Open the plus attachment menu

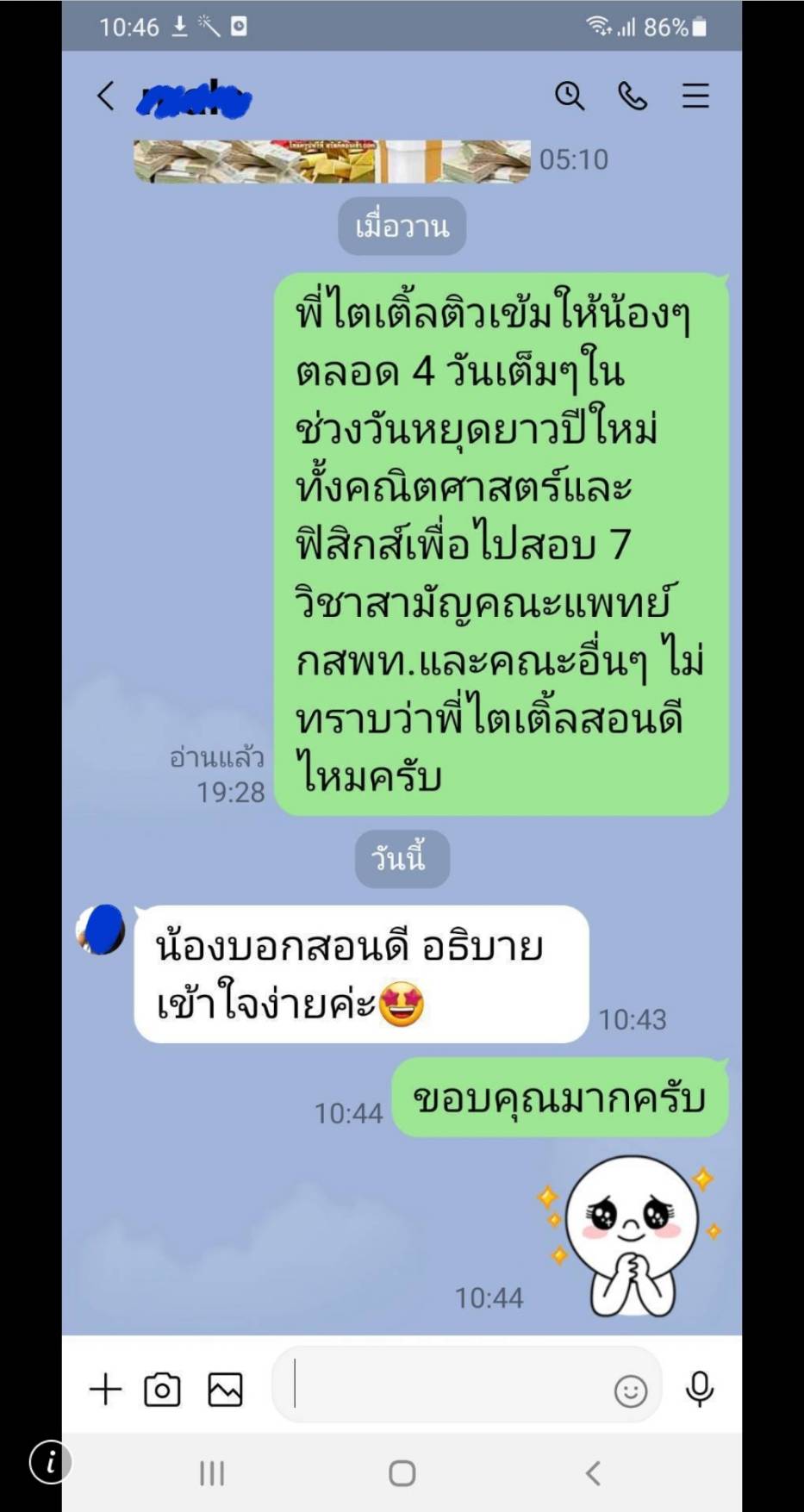pyautogui.click(x=106, y=1390)
